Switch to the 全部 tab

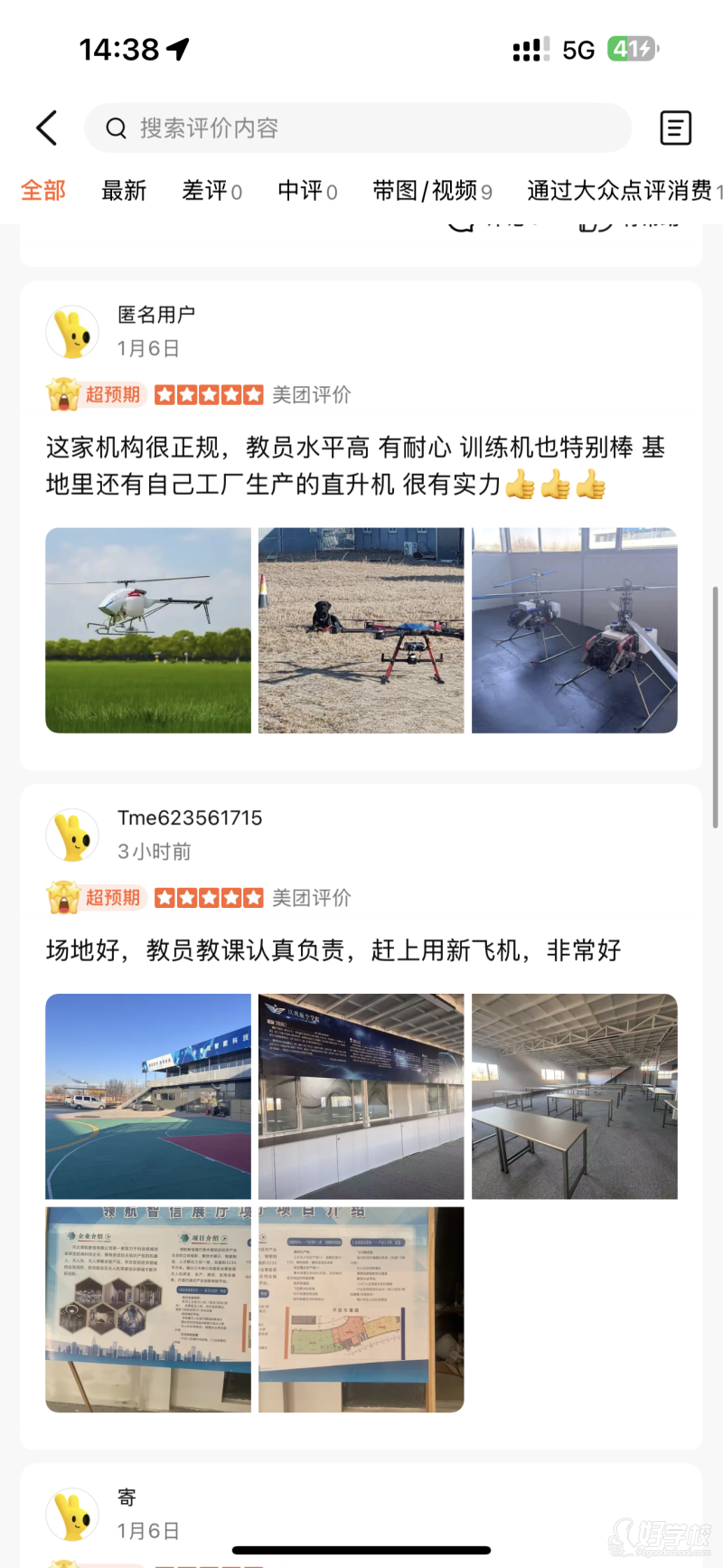pyautogui.click(x=43, y=191)
